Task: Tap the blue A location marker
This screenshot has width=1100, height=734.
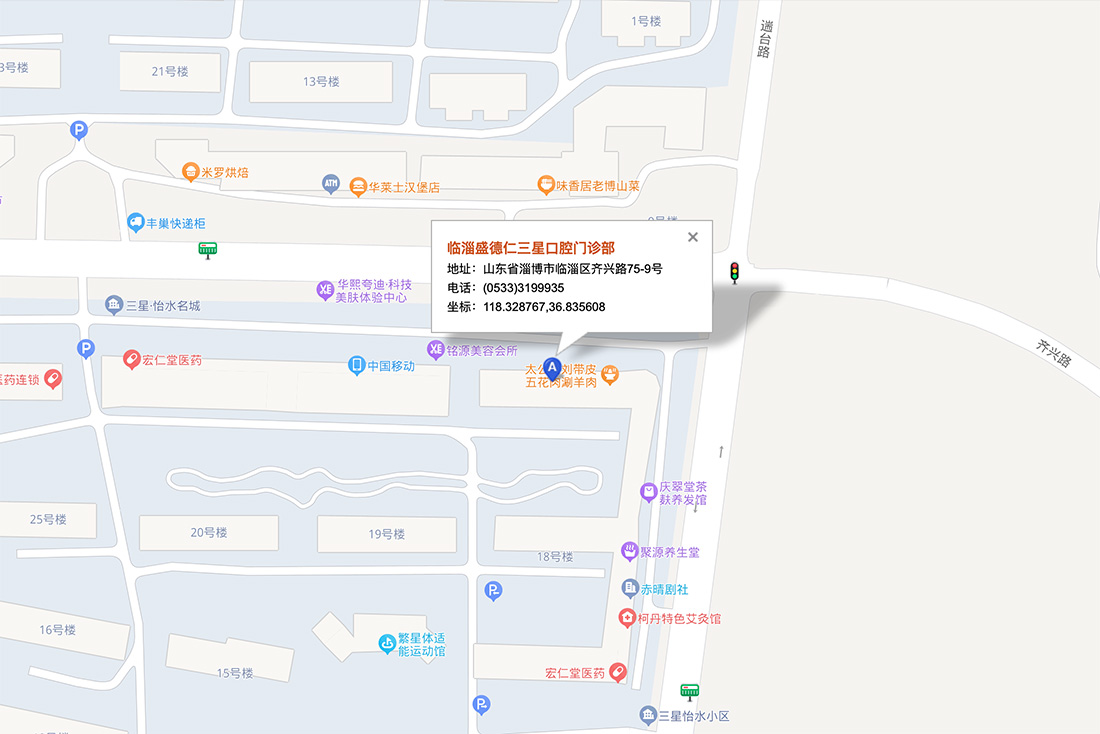Action: pos(550,370)
